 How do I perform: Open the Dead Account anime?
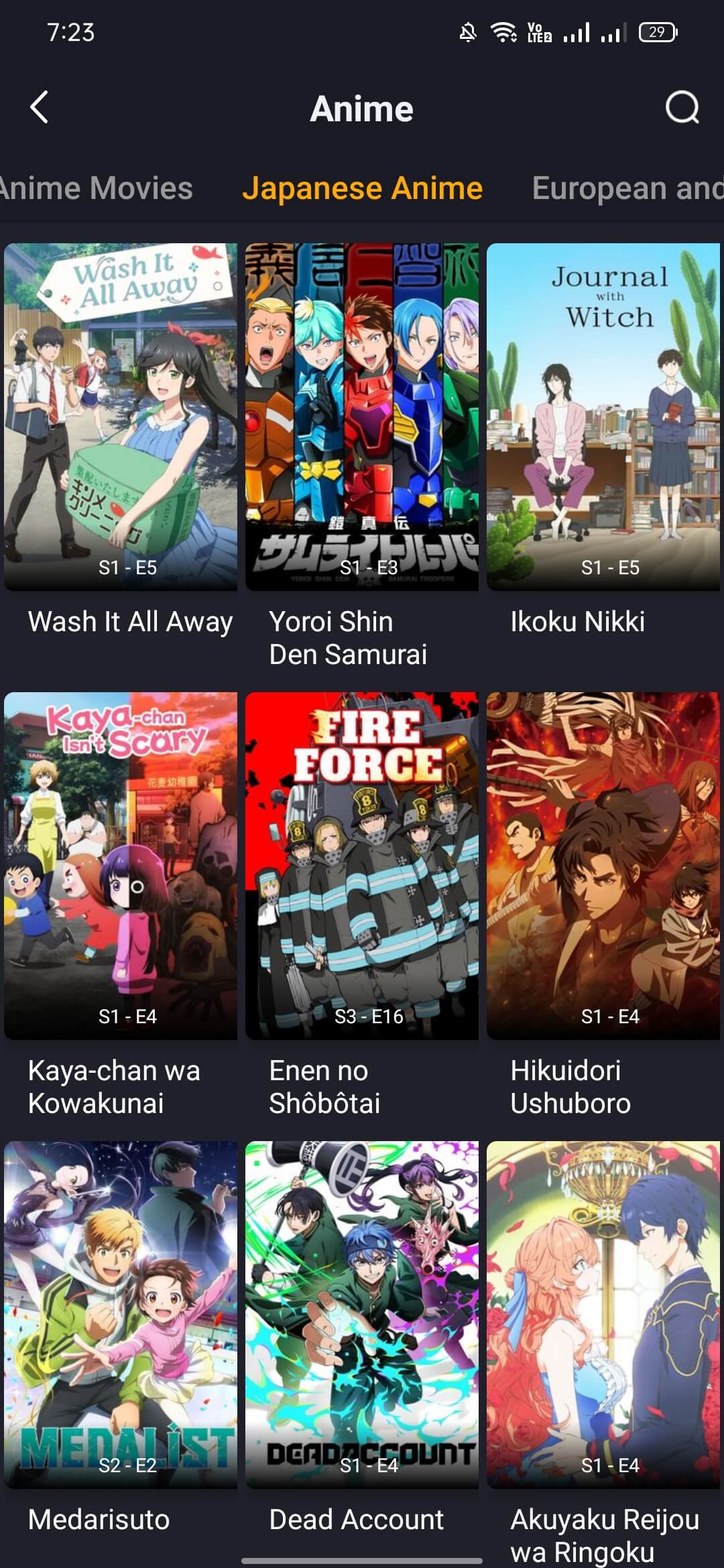pyautogui.click(x=362, y=1314)
